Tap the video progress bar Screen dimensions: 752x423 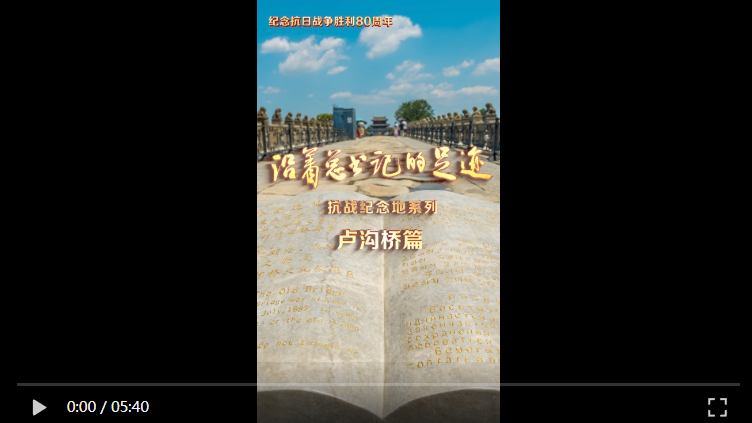pos(378,384)
